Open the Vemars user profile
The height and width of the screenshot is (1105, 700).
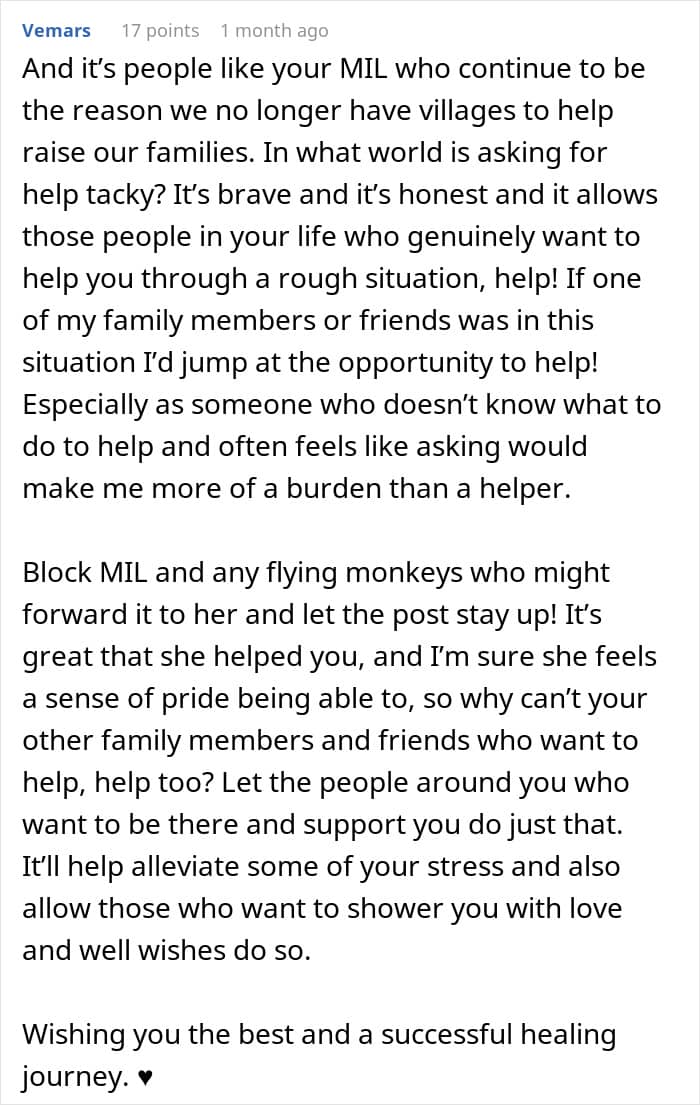pos(56,31)
